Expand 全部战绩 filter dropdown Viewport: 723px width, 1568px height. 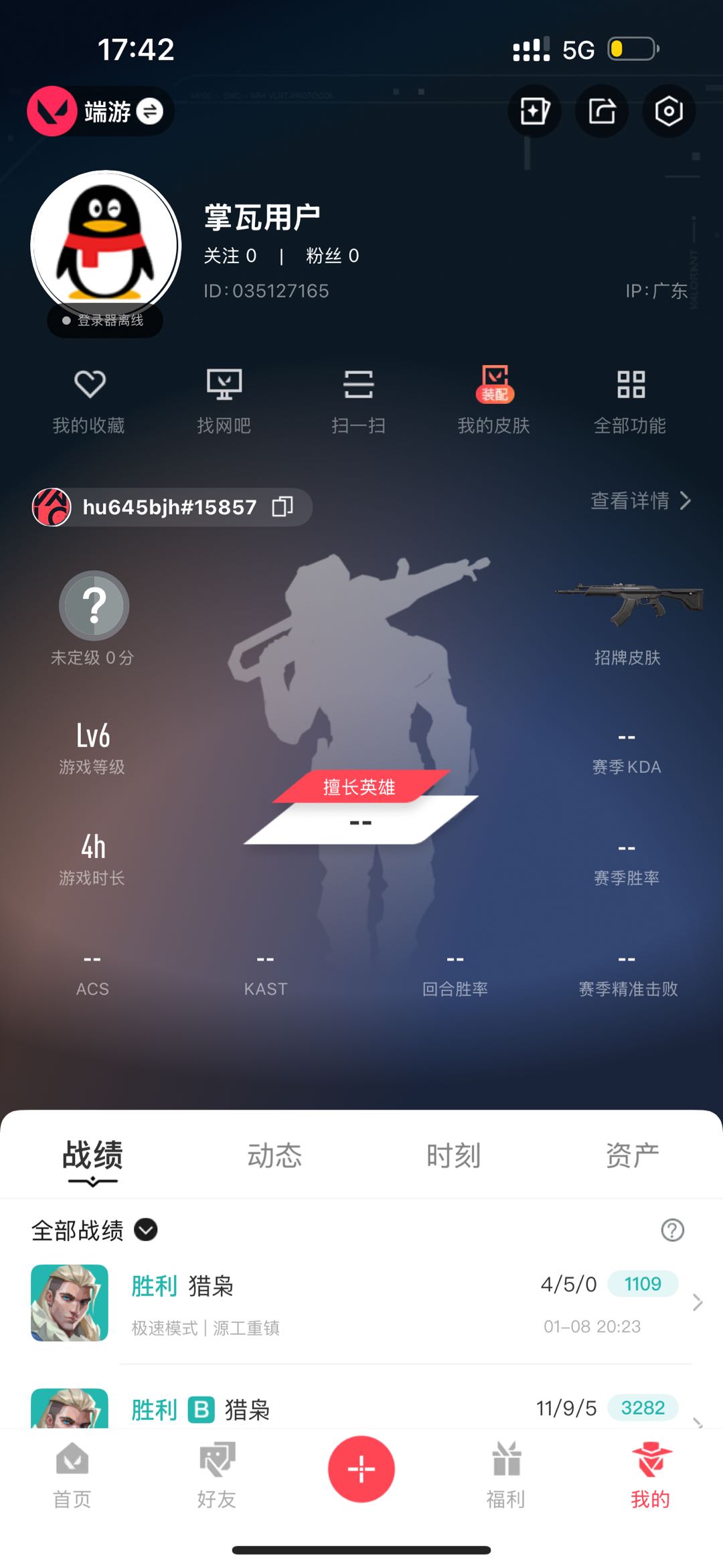146,1230
